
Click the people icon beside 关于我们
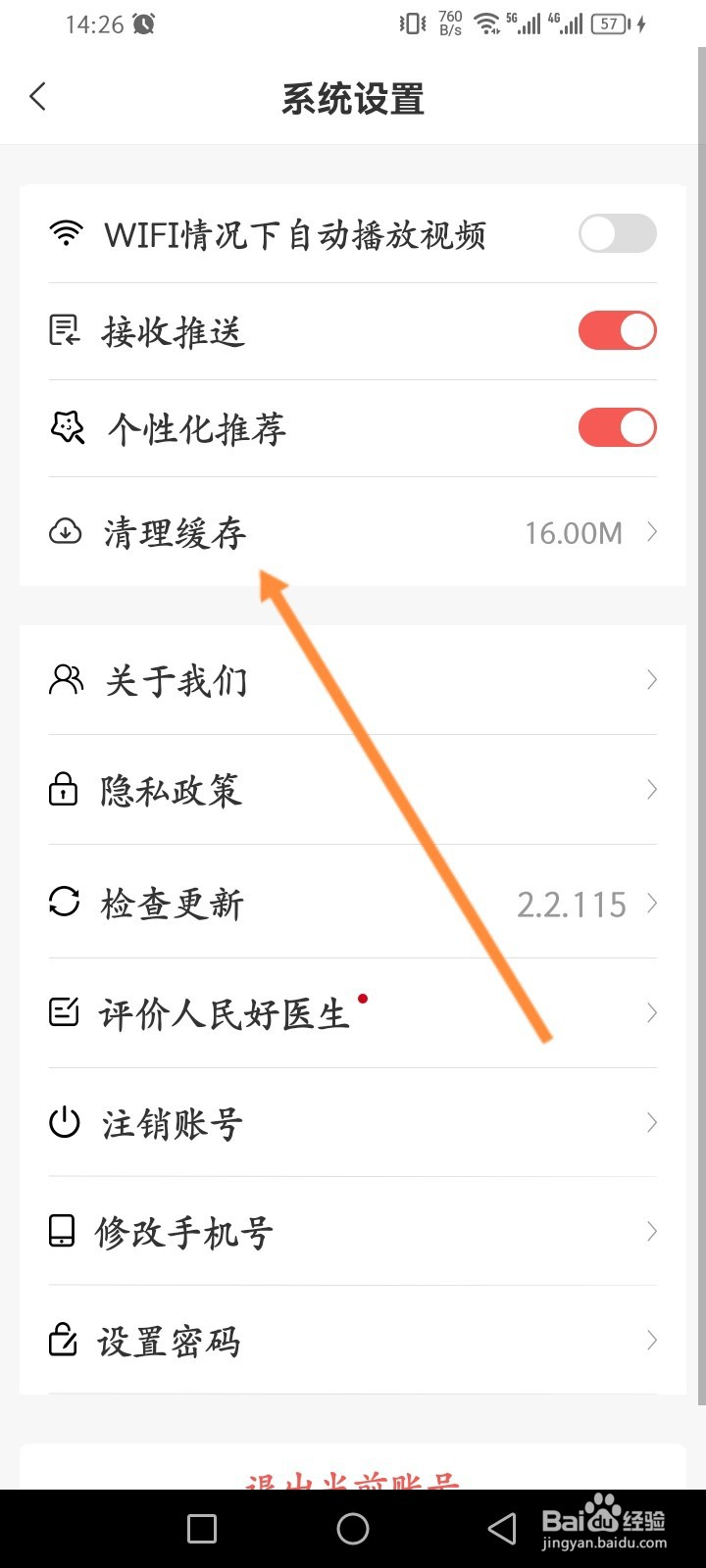tap(65, 679)
